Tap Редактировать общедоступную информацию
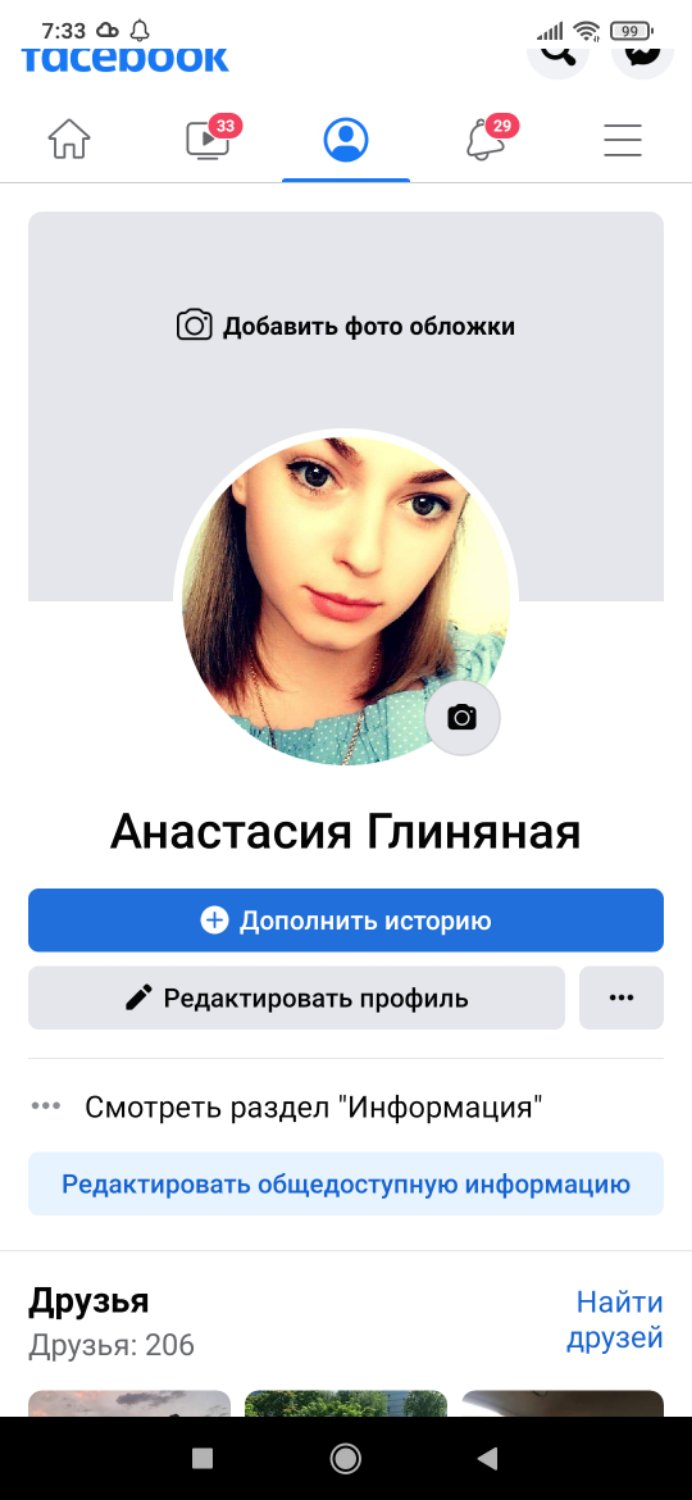Screen dimensions: 692x1500 point(346,1184)
